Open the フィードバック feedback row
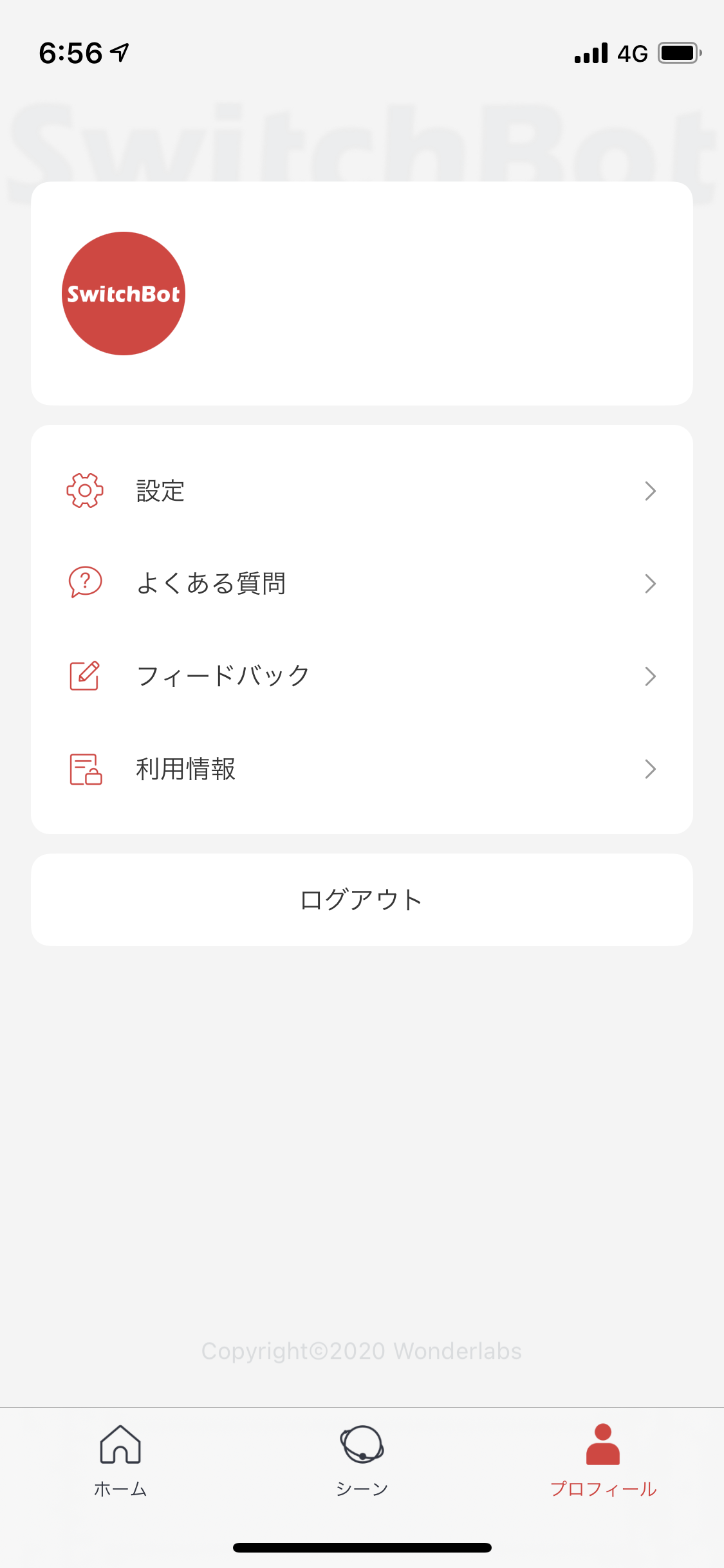 [x=360, y=676]
